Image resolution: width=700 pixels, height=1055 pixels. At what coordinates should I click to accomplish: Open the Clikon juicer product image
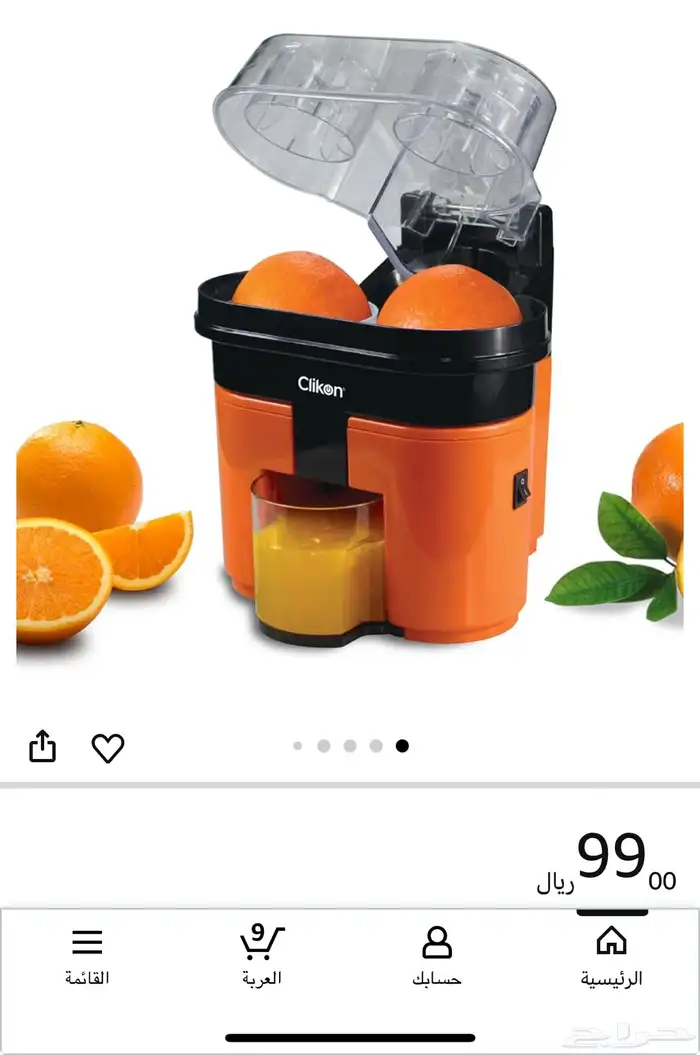(370, 340)
